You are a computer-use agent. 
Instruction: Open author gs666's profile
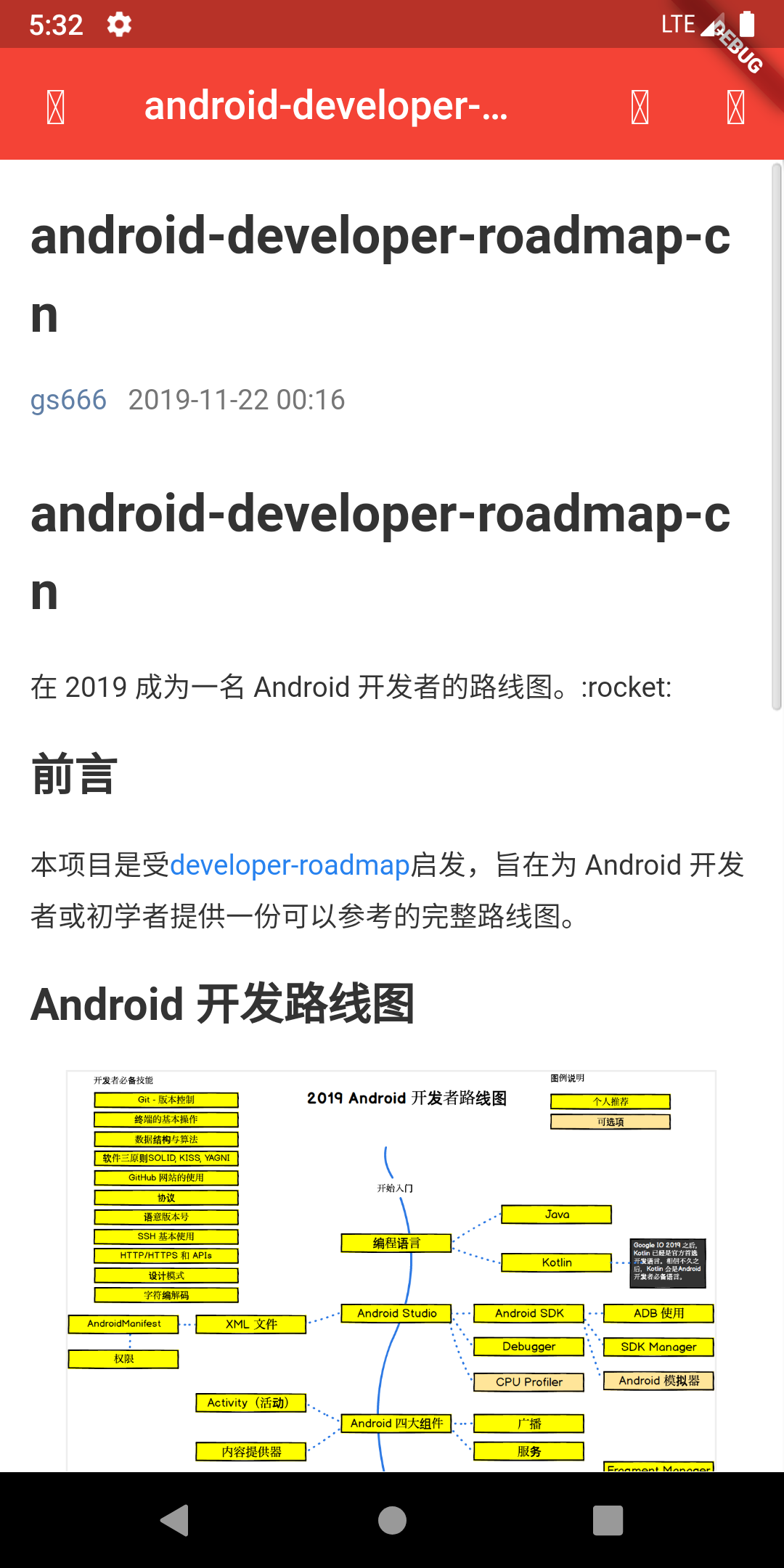[x=68, y=400]
